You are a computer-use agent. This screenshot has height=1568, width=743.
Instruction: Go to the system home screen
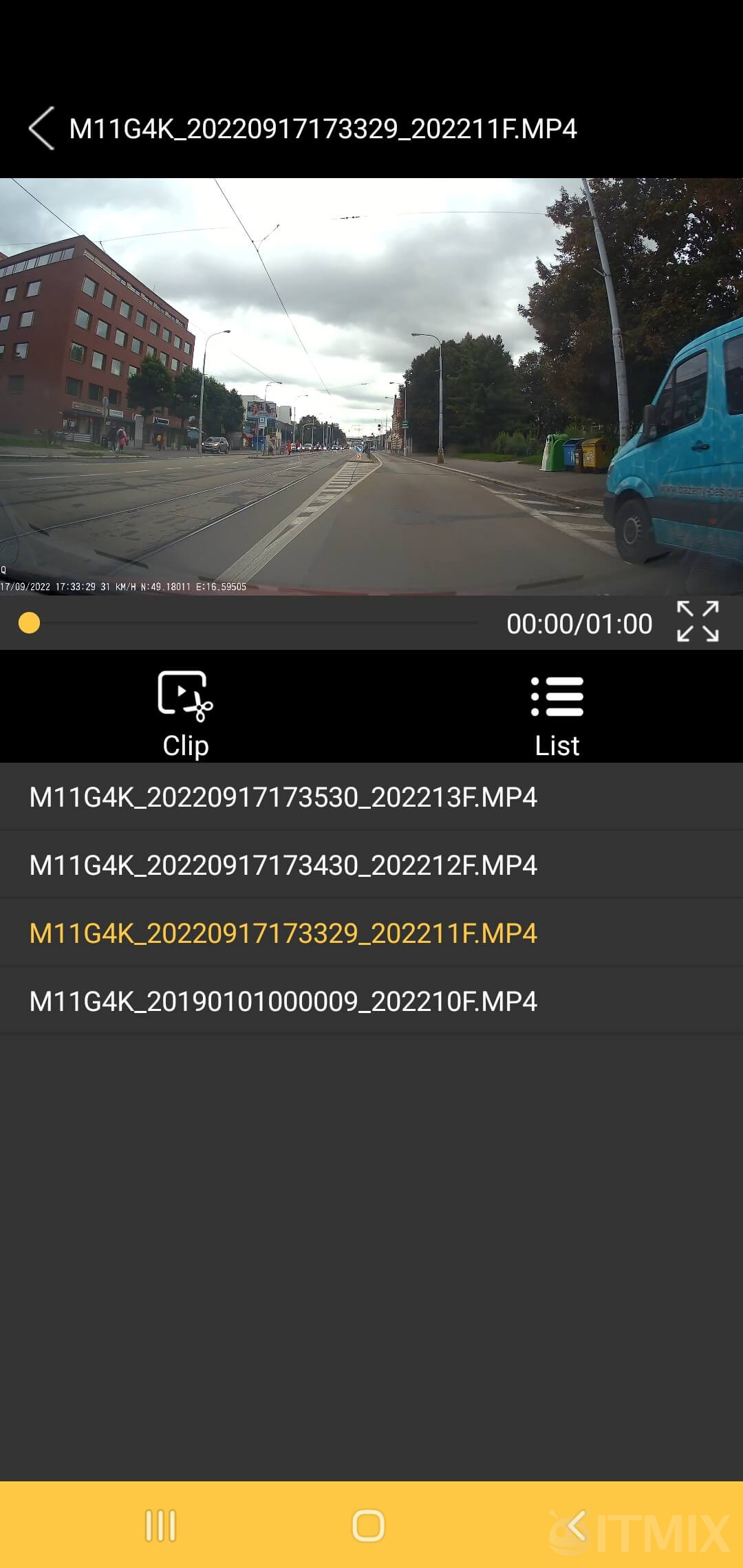(368, 1525)
